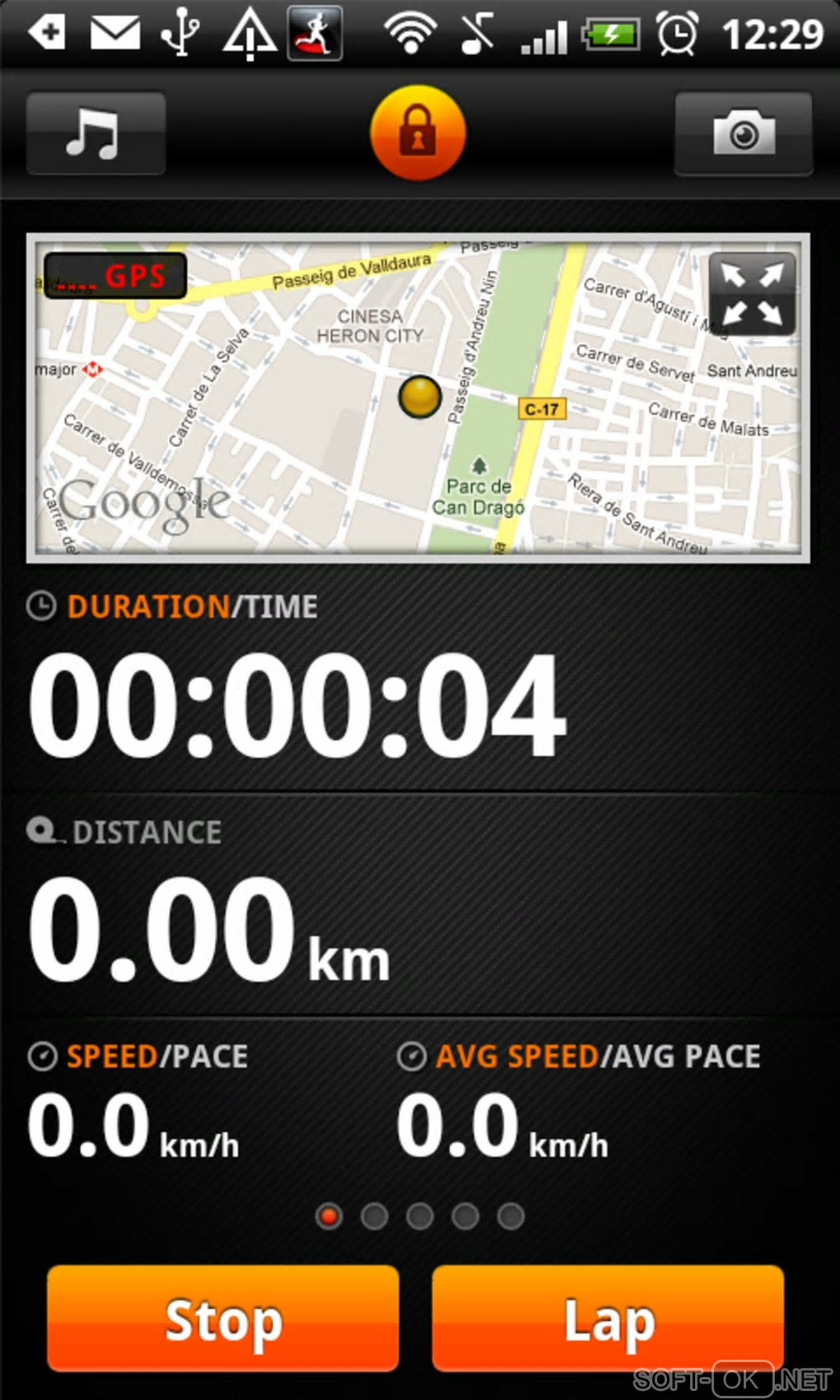Image resolution: width=840 pixels, height=1400 pixels.
Task: Record a new lap
Action: coord(608,1319)
